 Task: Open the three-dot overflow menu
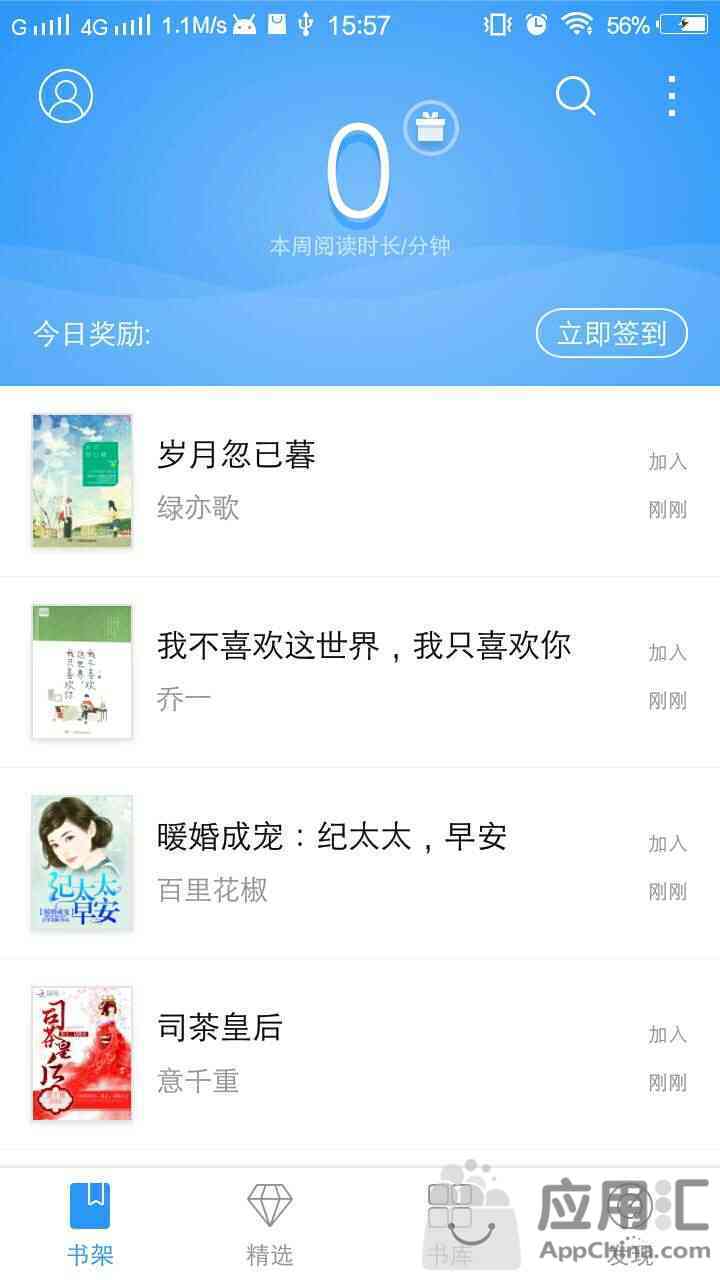point(672,96)
